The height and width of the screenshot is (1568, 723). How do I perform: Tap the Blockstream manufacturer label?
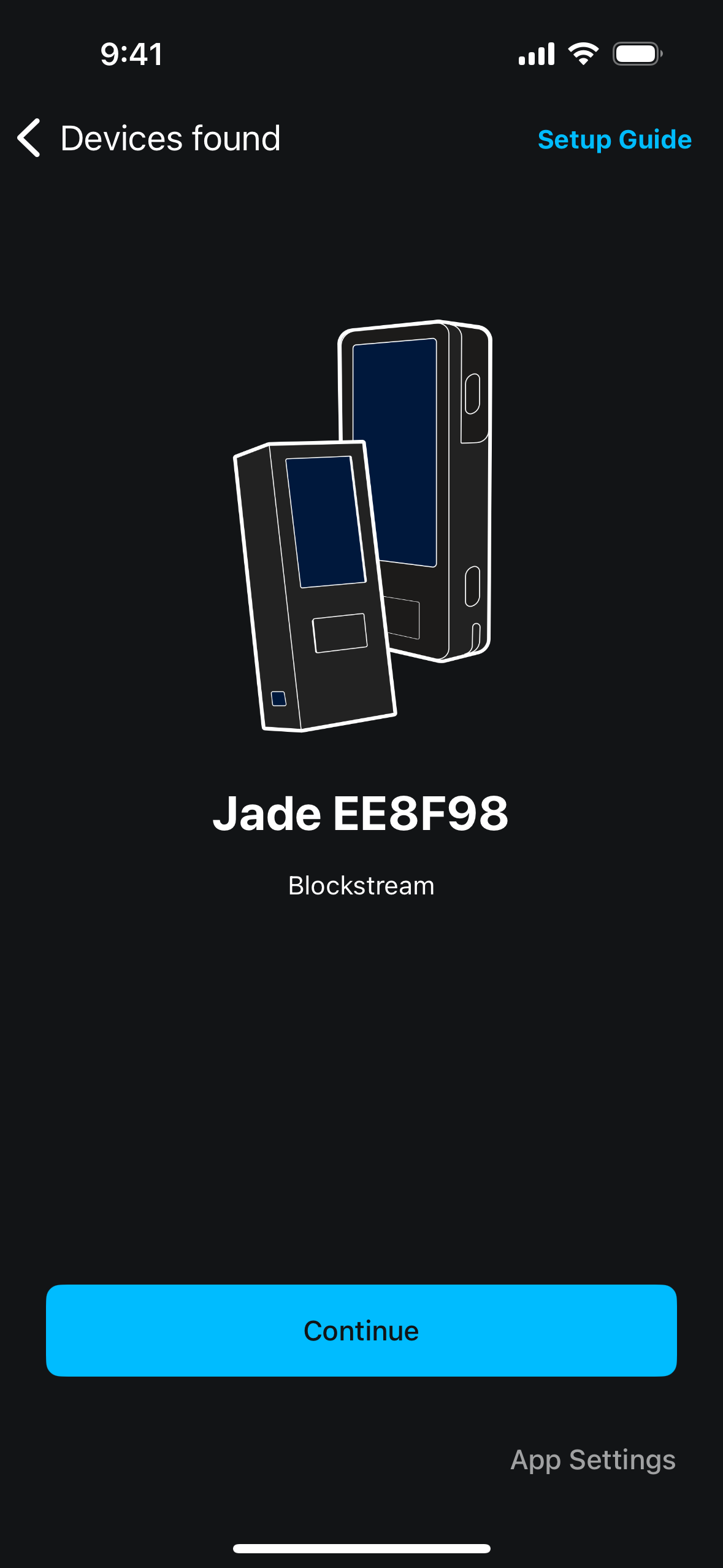361,885
